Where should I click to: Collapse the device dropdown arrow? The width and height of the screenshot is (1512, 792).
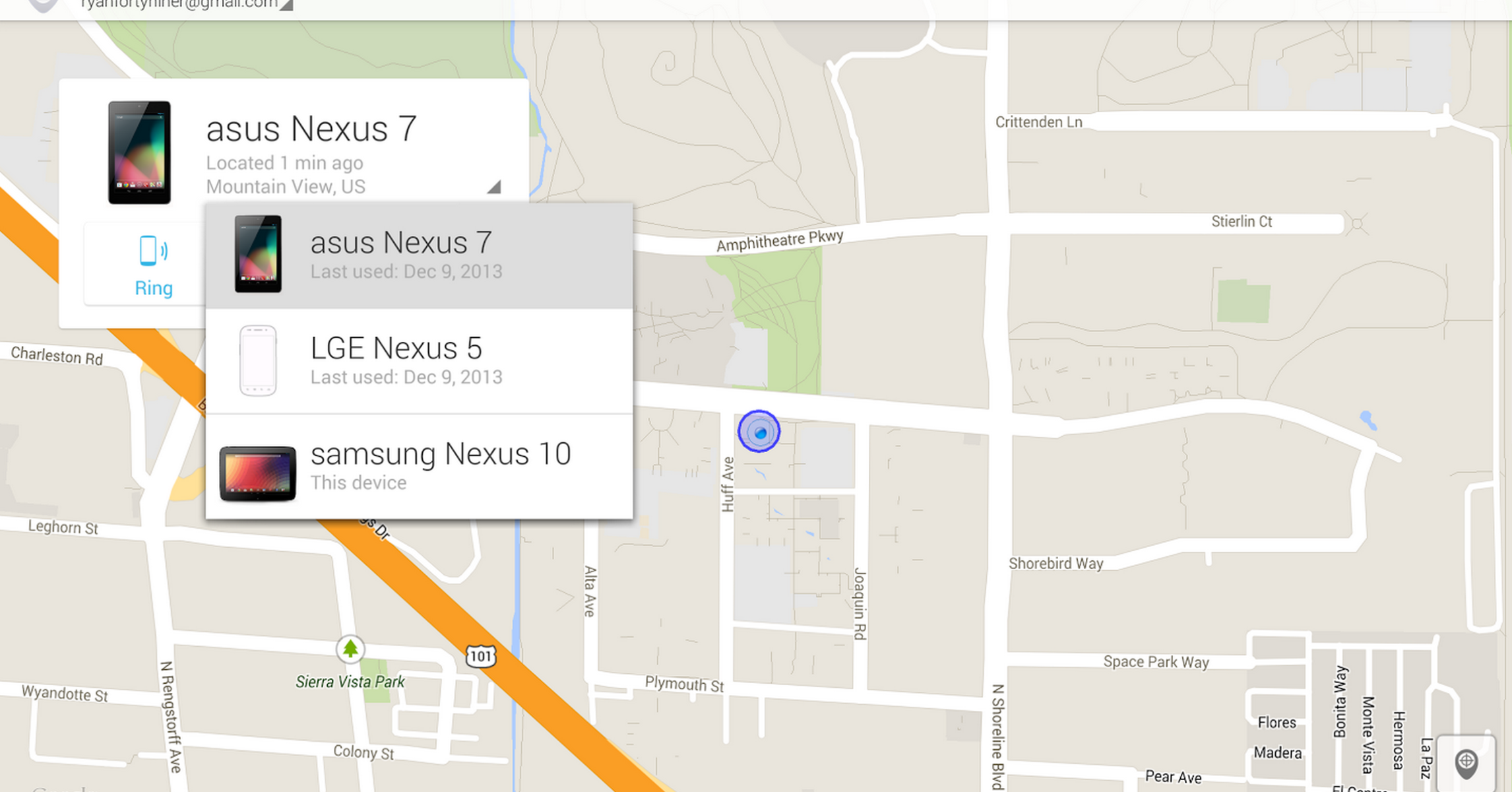493,187
